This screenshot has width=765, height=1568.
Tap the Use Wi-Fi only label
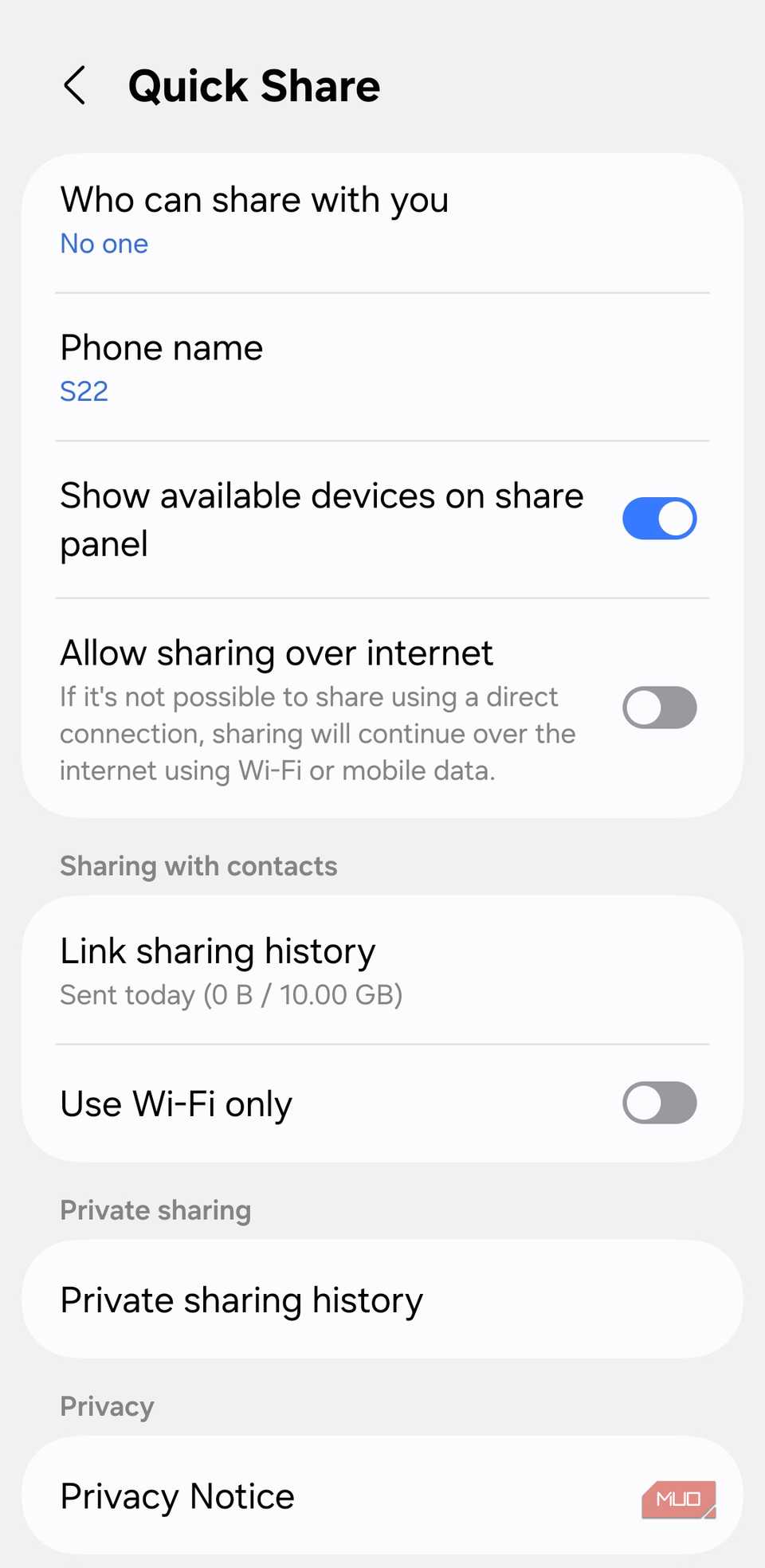175,1103
